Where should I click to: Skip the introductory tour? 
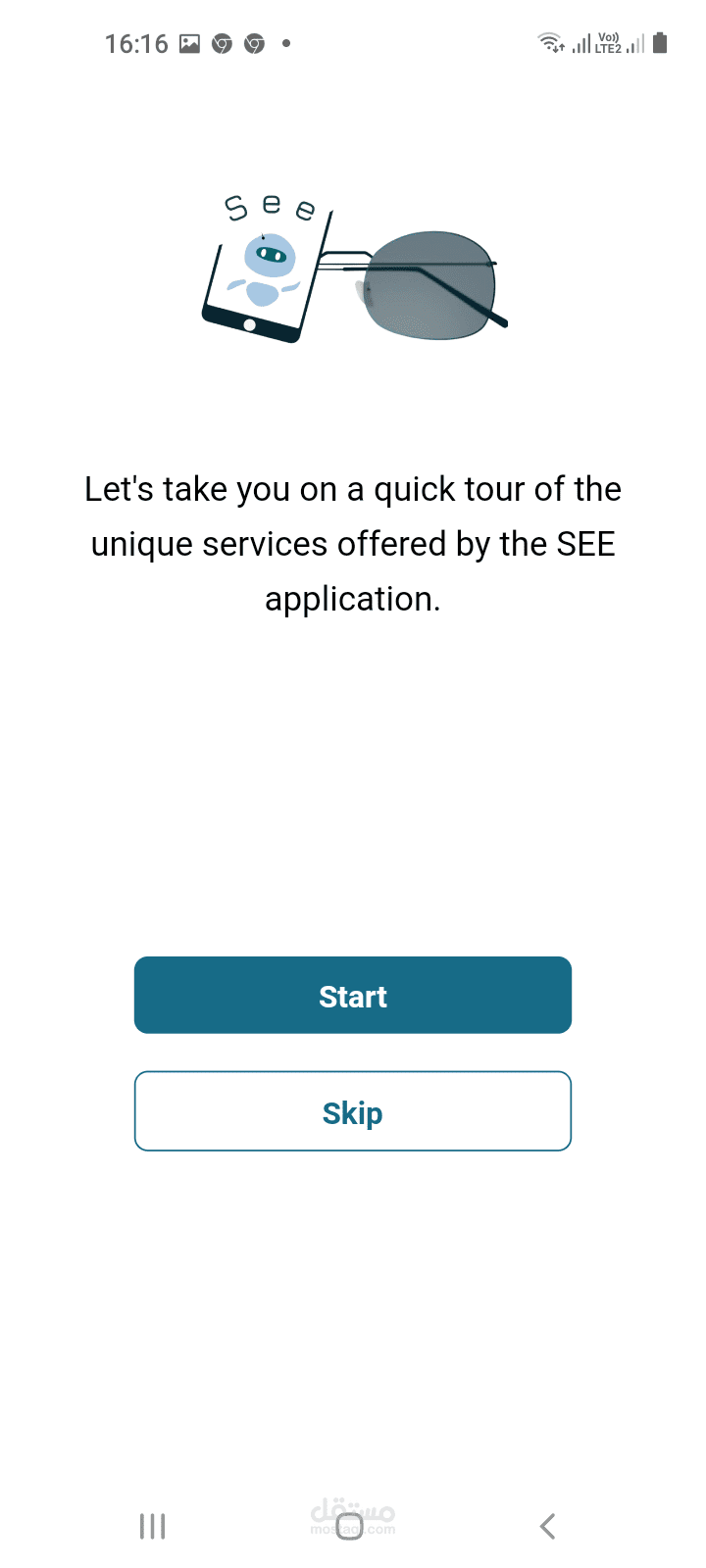click(353, 1111)
